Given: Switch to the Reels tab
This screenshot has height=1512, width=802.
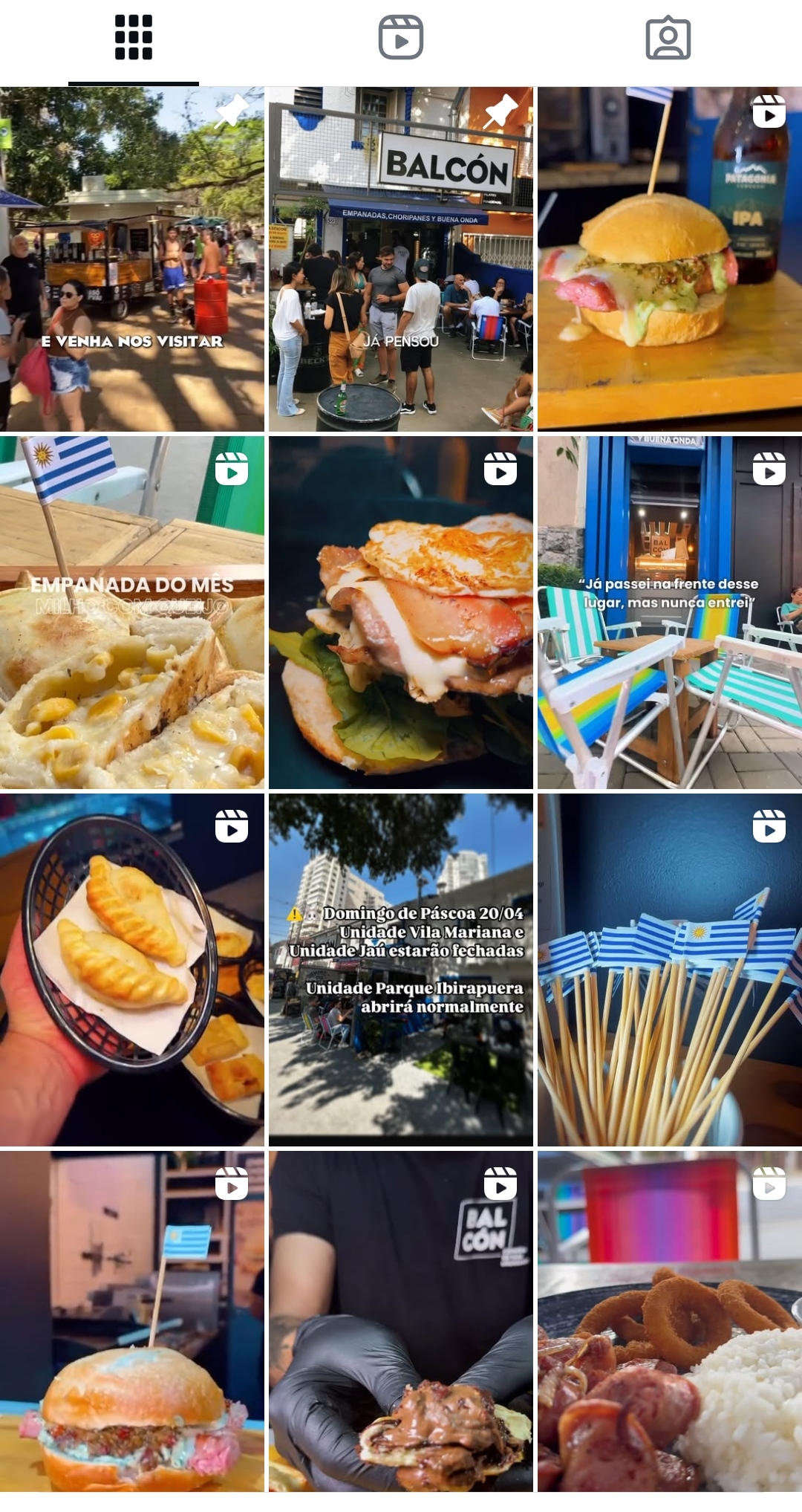Looking at the screenshot, I should tap(401, 38).
